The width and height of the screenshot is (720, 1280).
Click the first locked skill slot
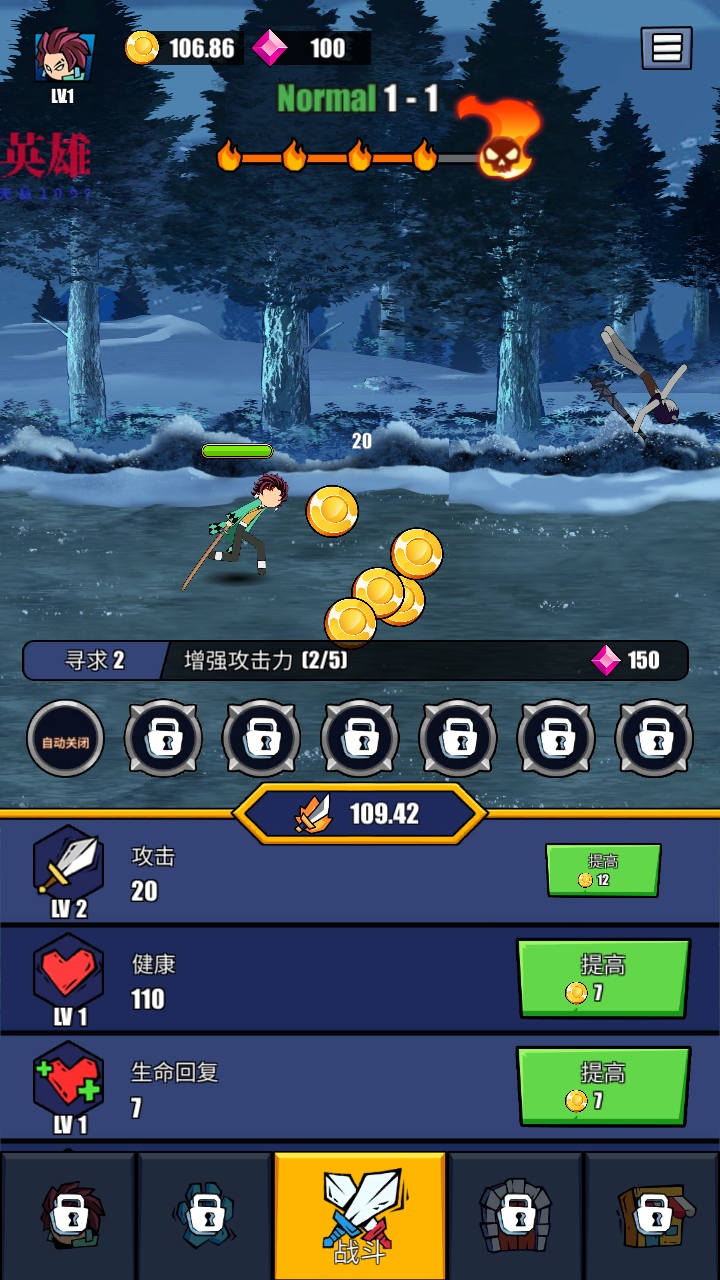pos(163,740)
